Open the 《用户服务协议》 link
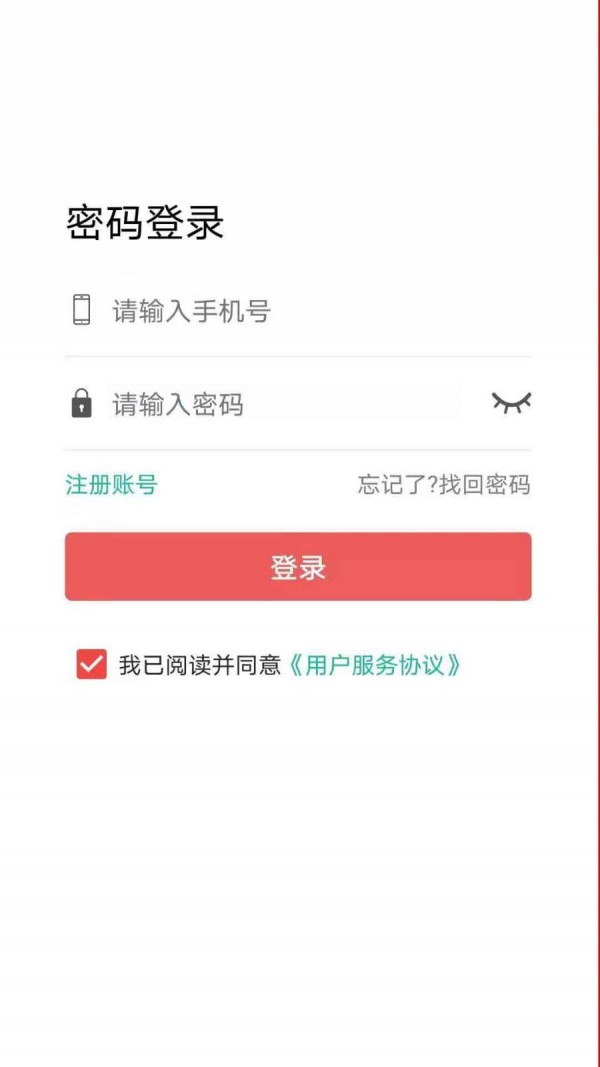The image size is (600, 1067). point(374,665)
